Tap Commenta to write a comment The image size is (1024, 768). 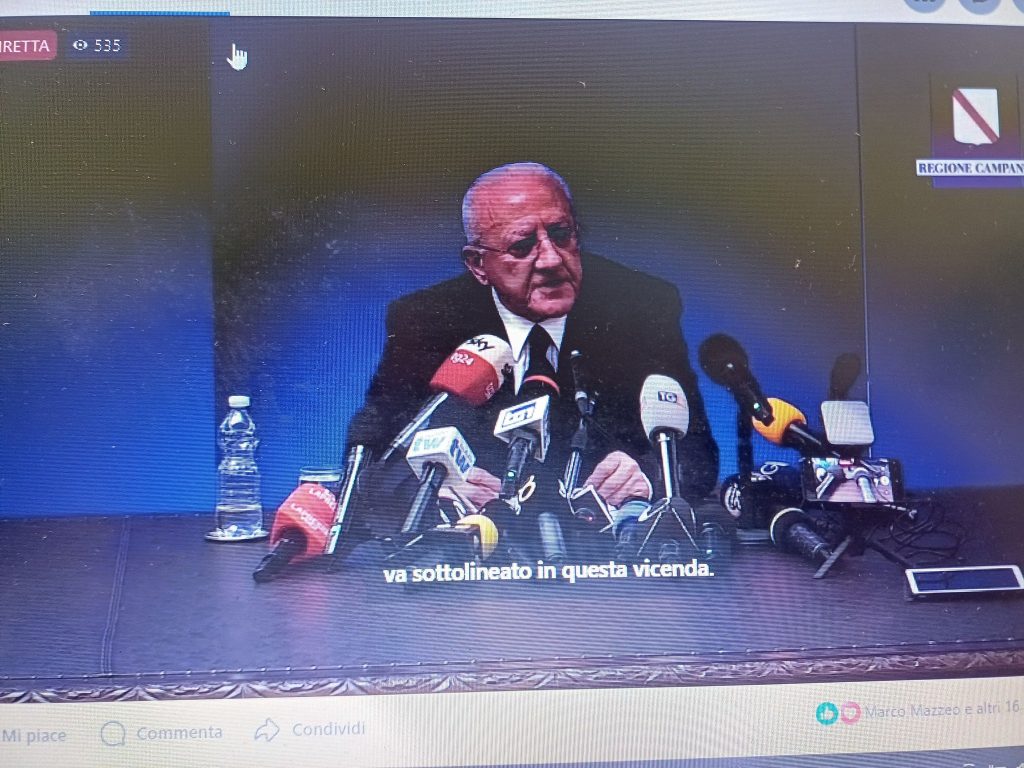pos(161,733)
